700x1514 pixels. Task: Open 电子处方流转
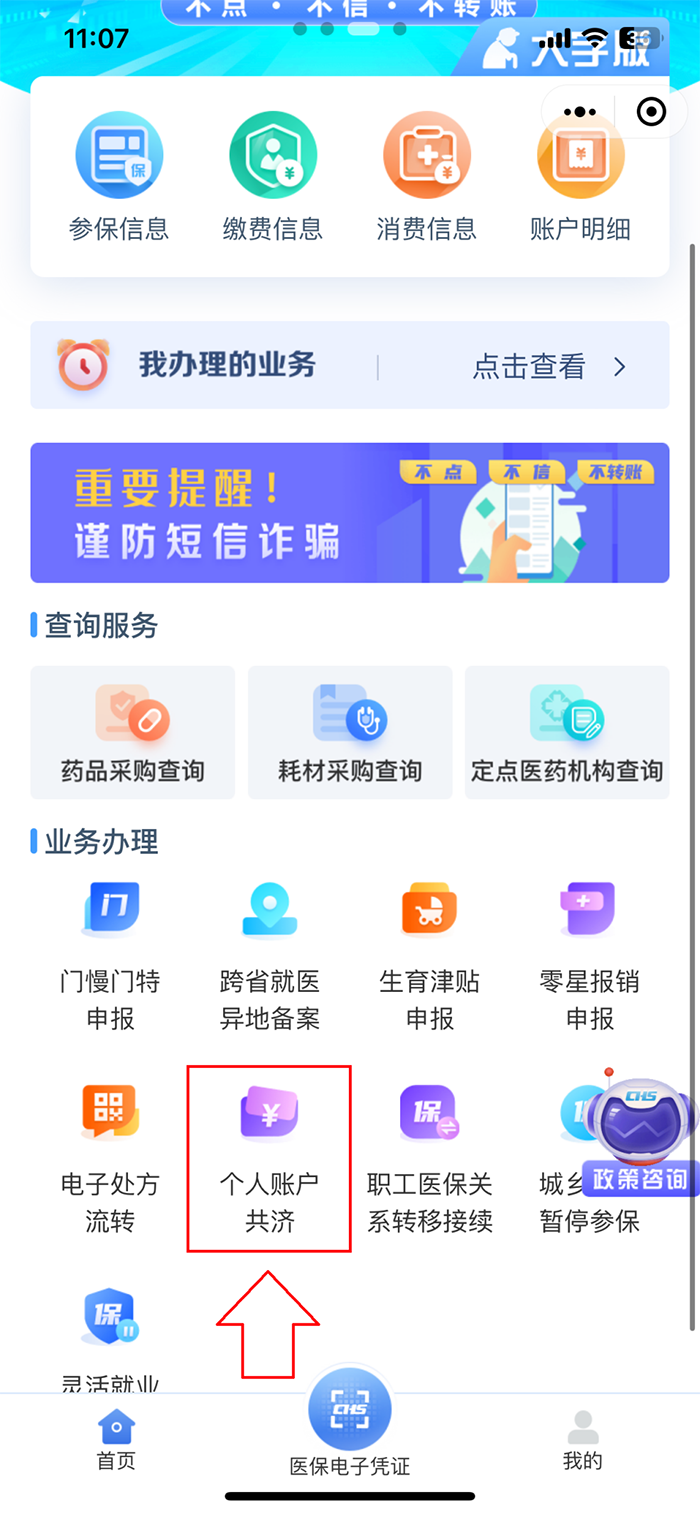click(x=110, y=1158)
